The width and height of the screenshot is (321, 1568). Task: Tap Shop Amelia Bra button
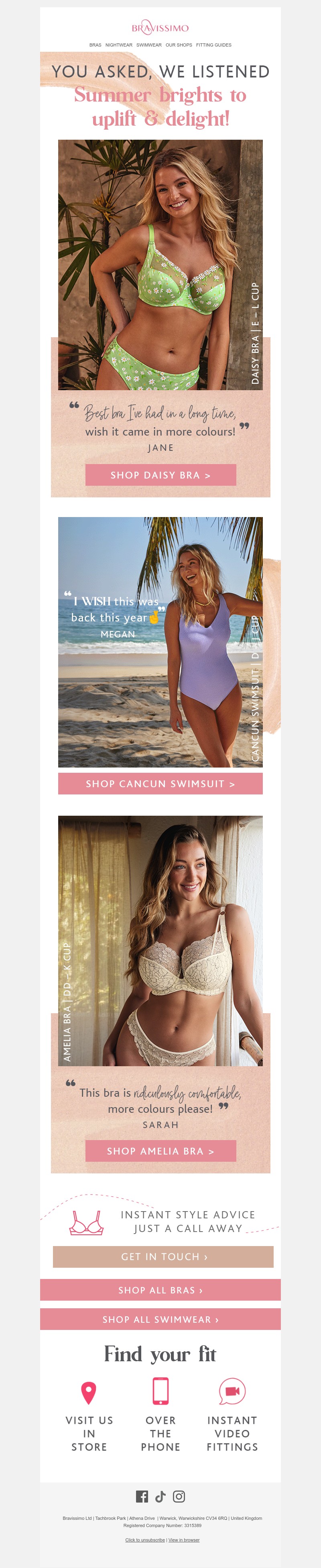[x=160, y=1151]
